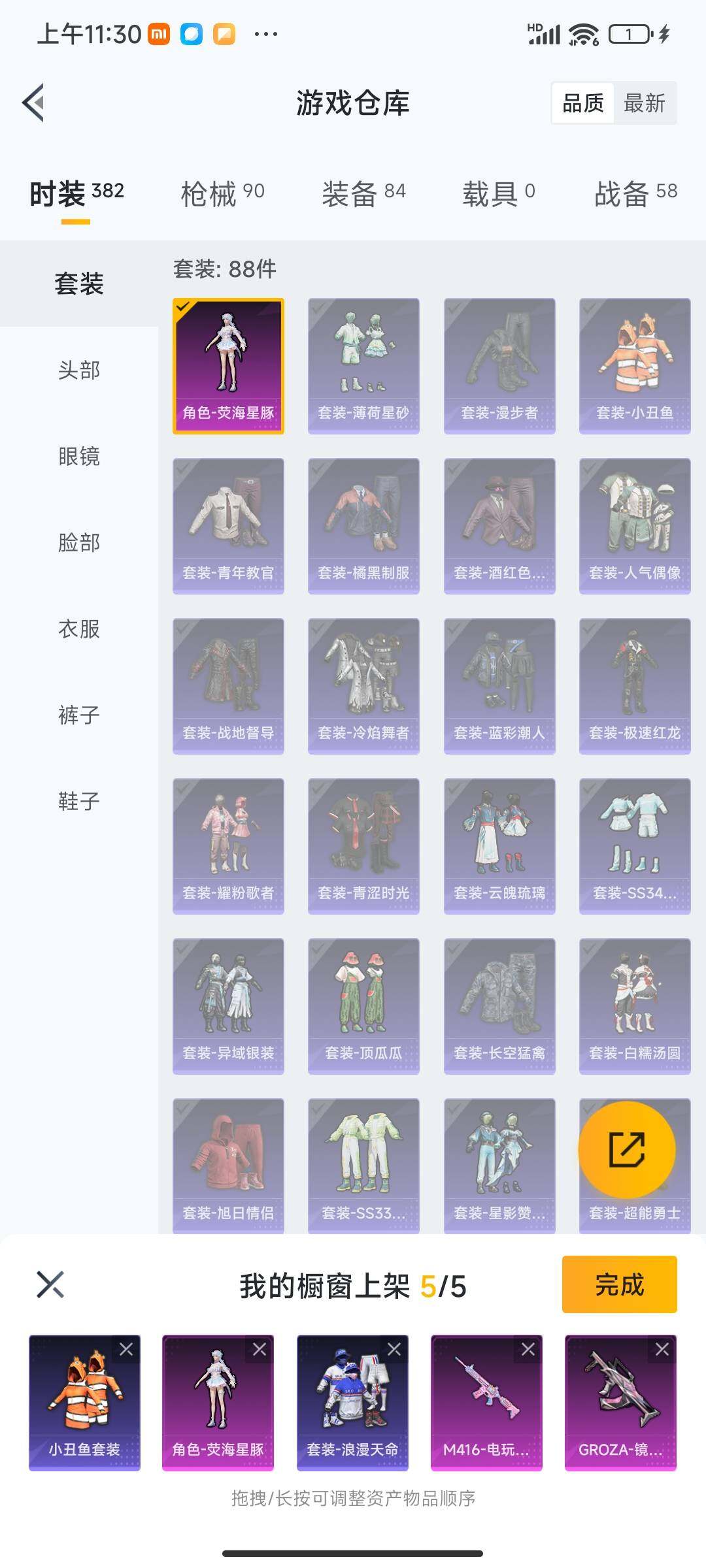Sort by 最新

[x=644, y=103]
